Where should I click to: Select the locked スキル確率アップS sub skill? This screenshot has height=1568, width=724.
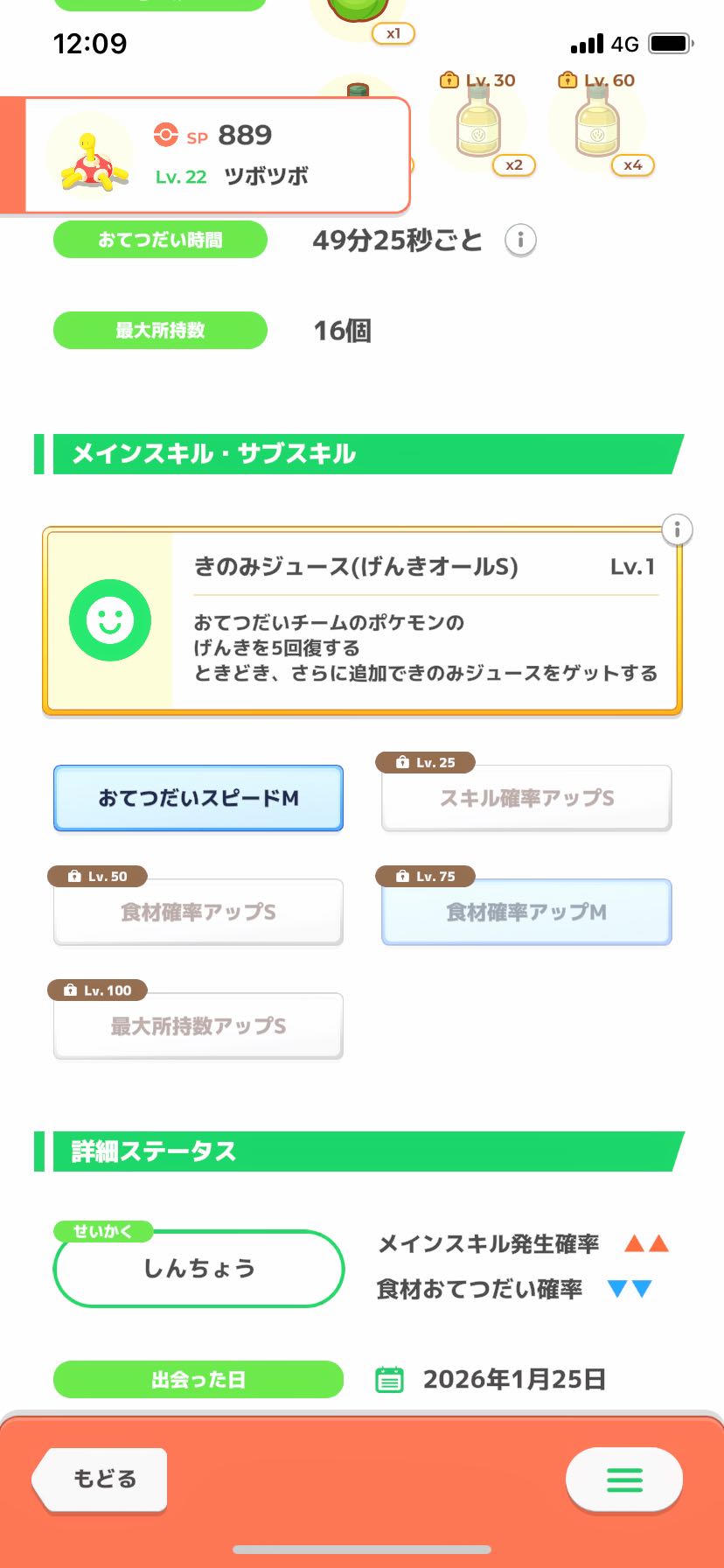point(526,798)
